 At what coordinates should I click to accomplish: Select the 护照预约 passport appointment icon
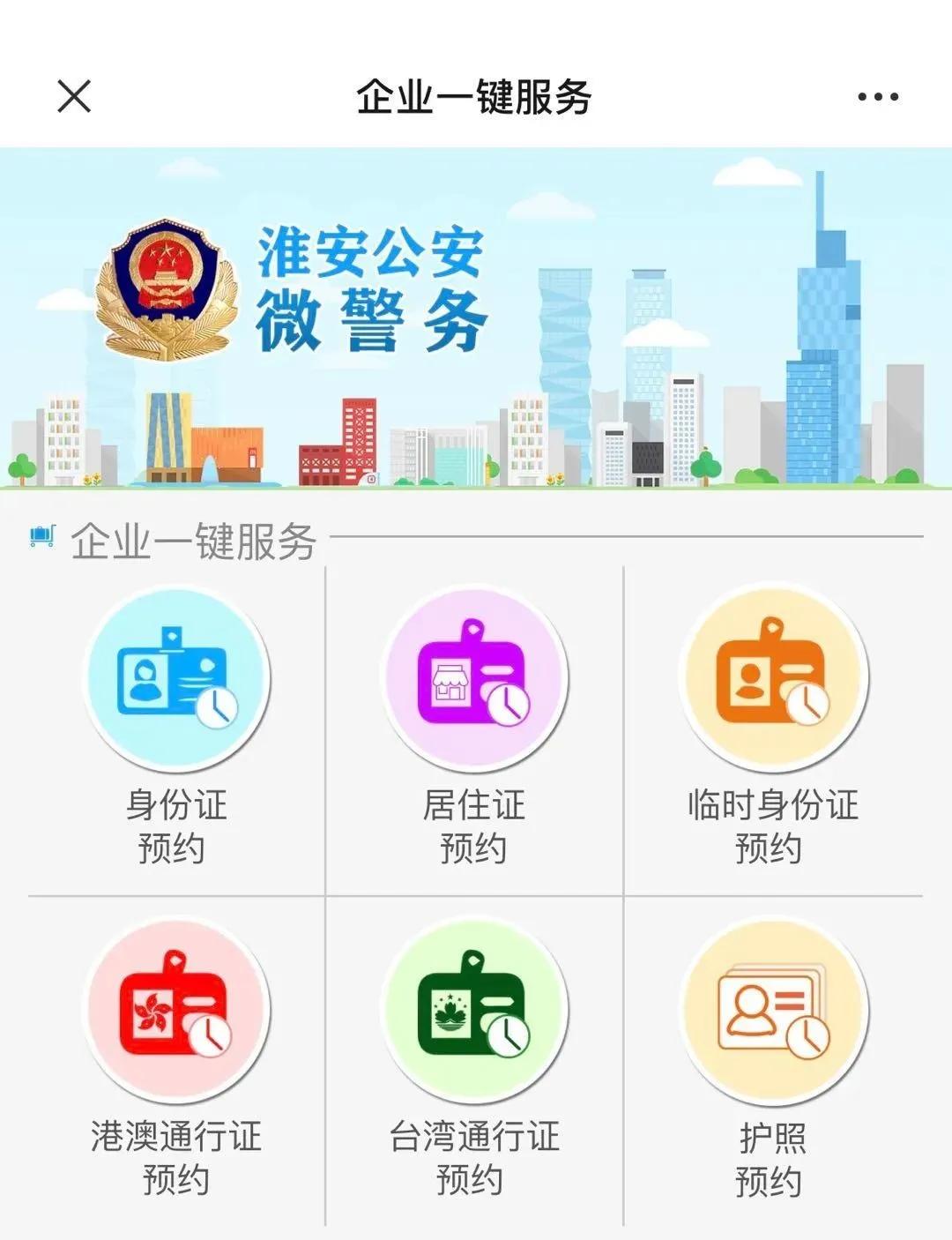776,1014
